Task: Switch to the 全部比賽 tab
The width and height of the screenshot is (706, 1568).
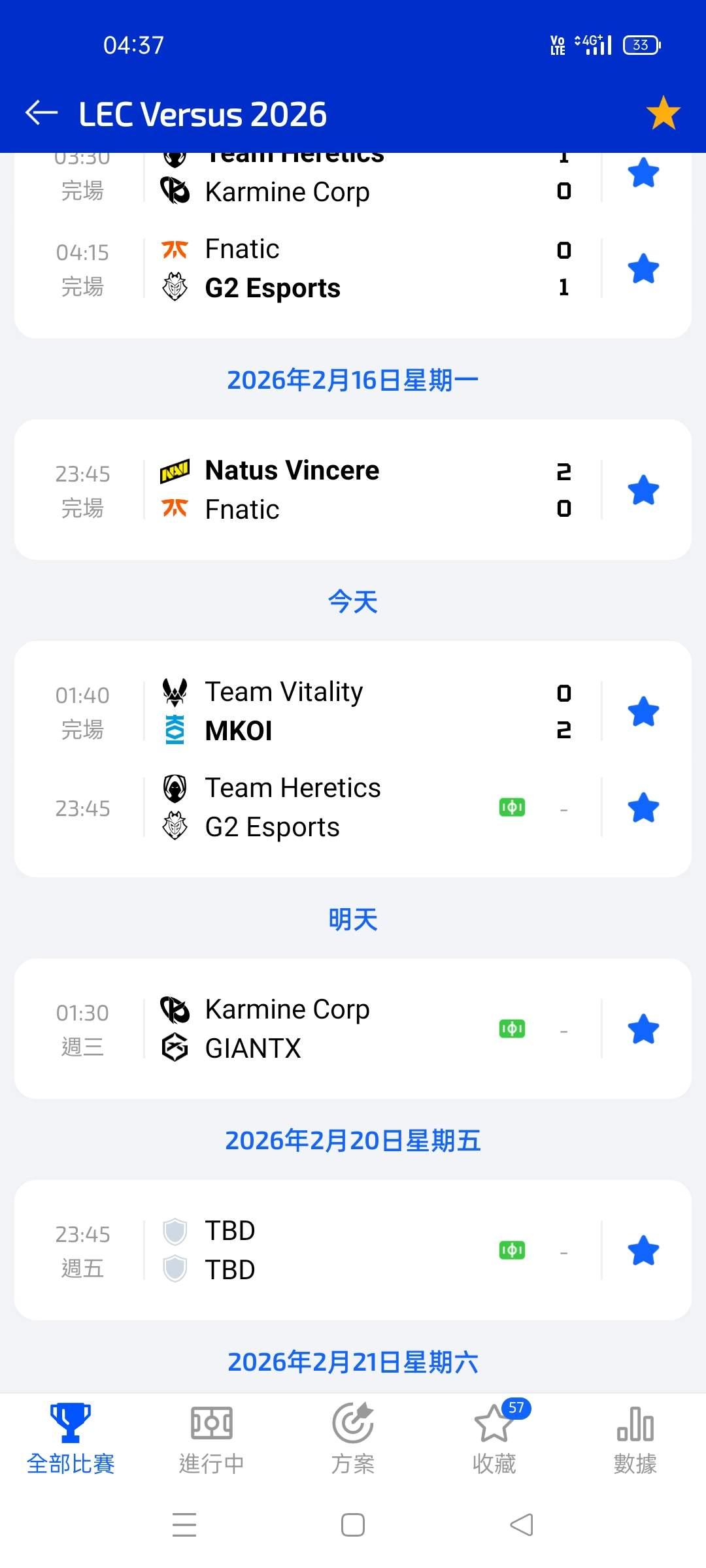Action: pos(71,1439)
